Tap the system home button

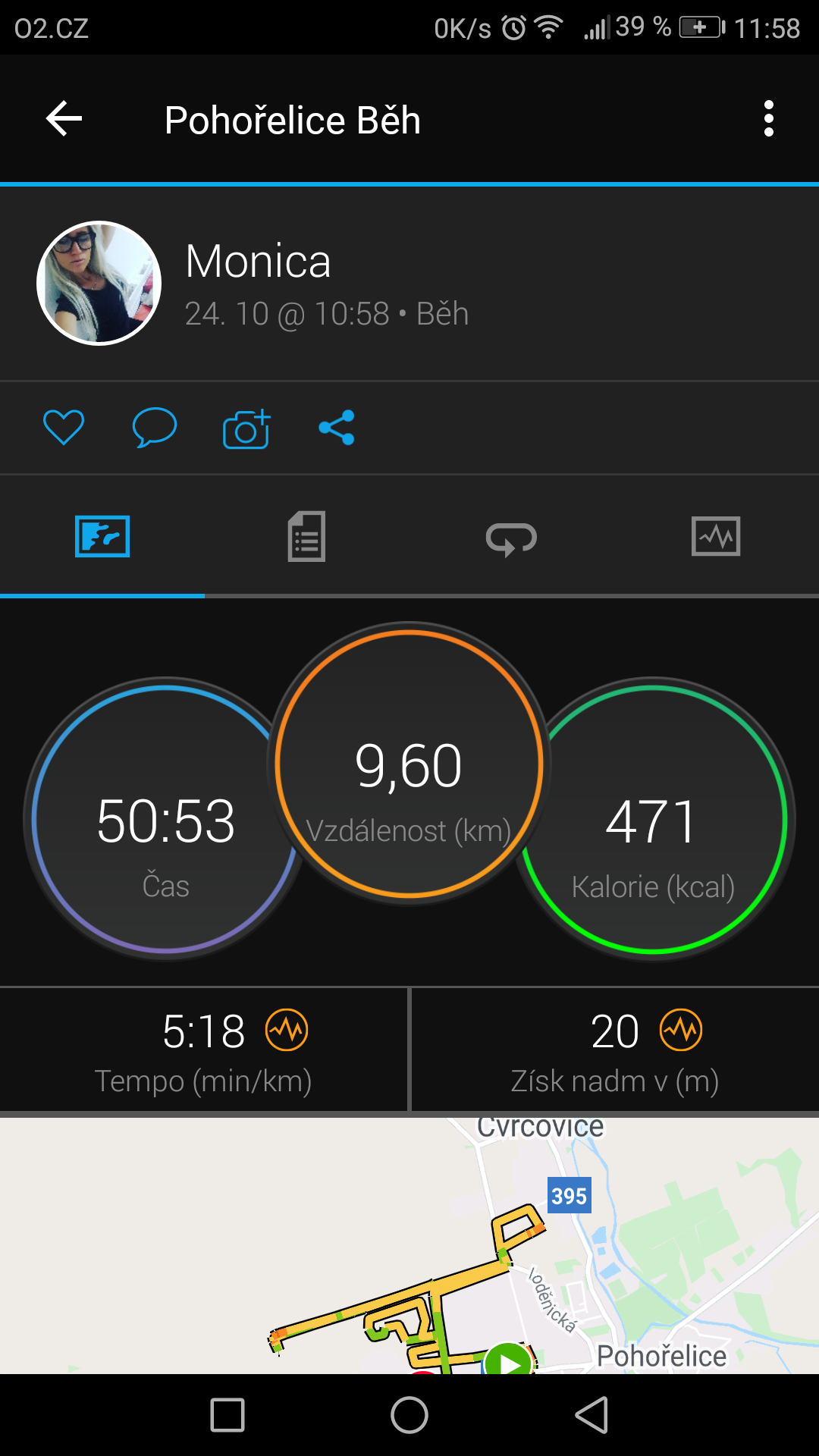[x=409, y=1415]
